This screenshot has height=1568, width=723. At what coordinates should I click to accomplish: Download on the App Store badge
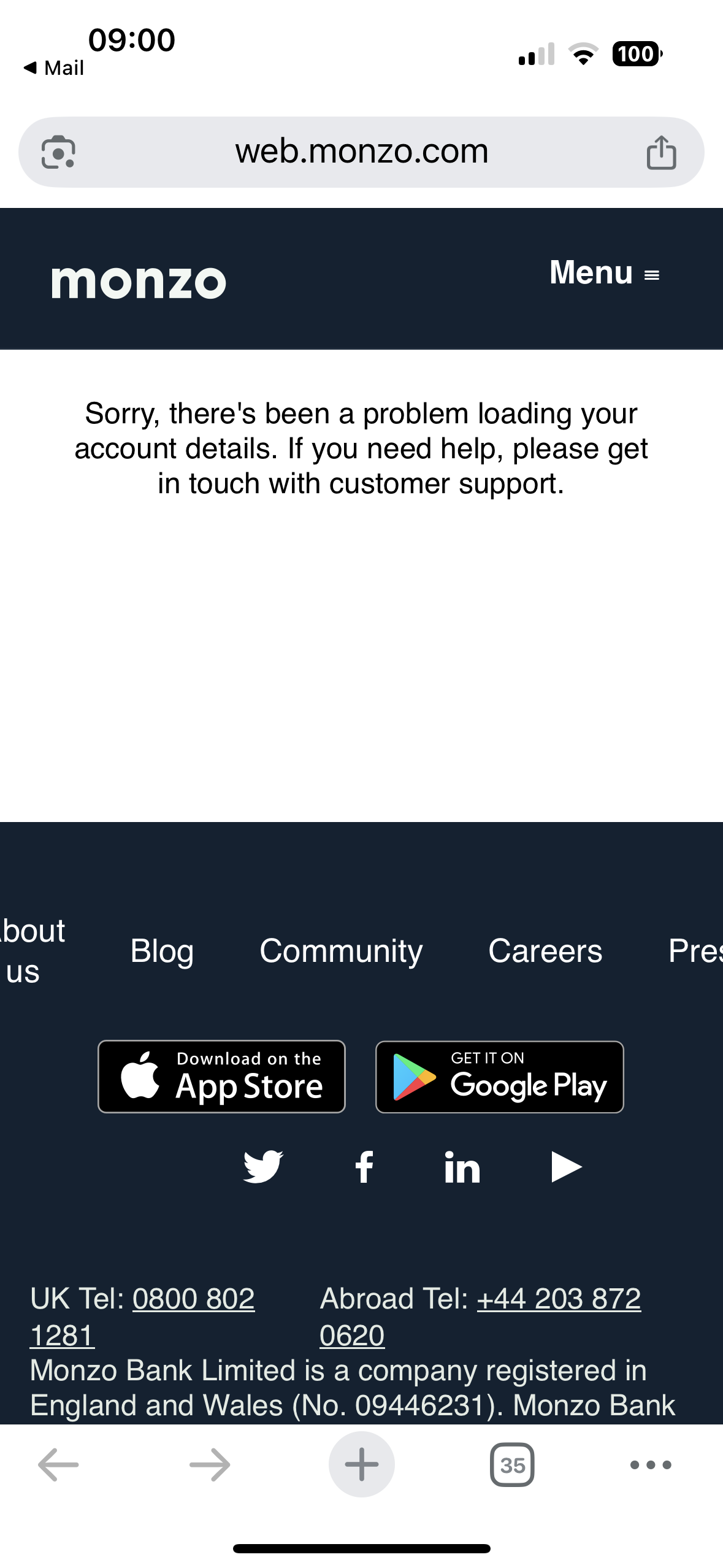click(221, 1077)
